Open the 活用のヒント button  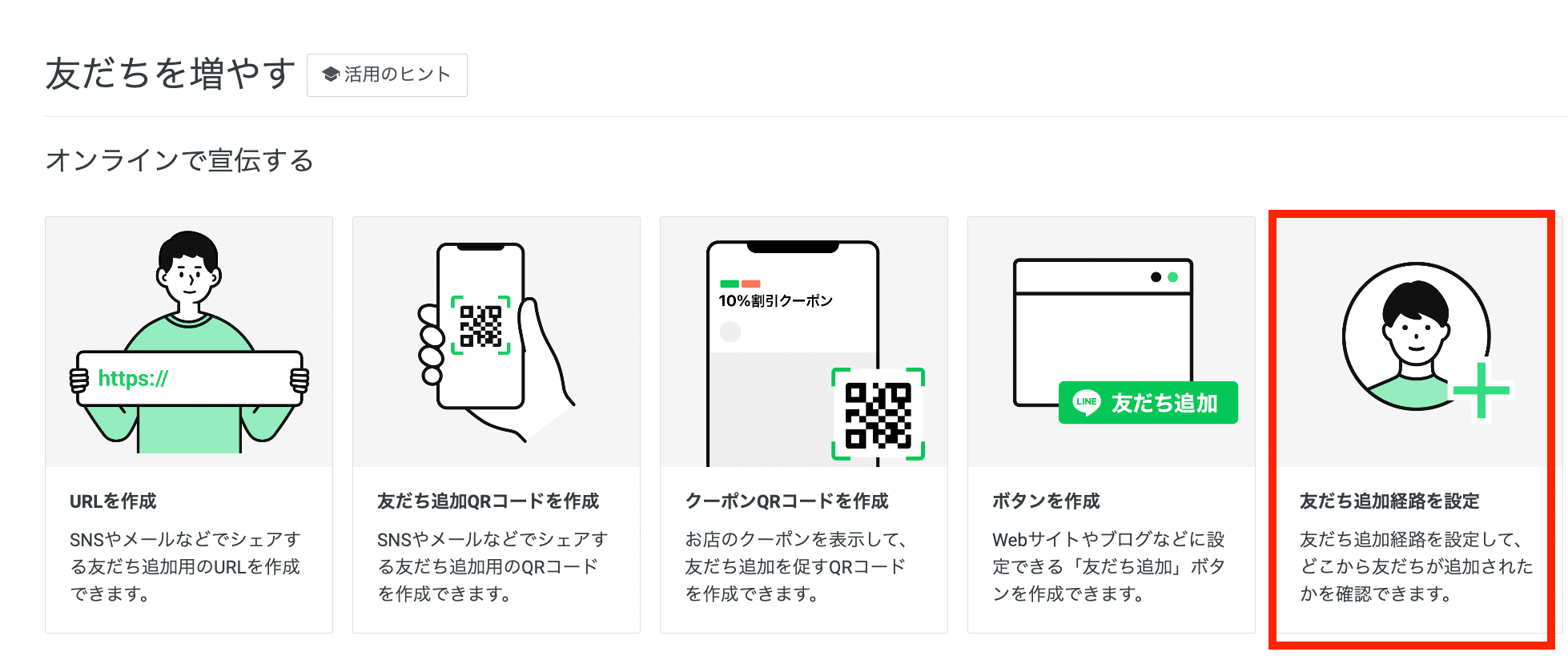pyautogui.click(x=387, y=75)
